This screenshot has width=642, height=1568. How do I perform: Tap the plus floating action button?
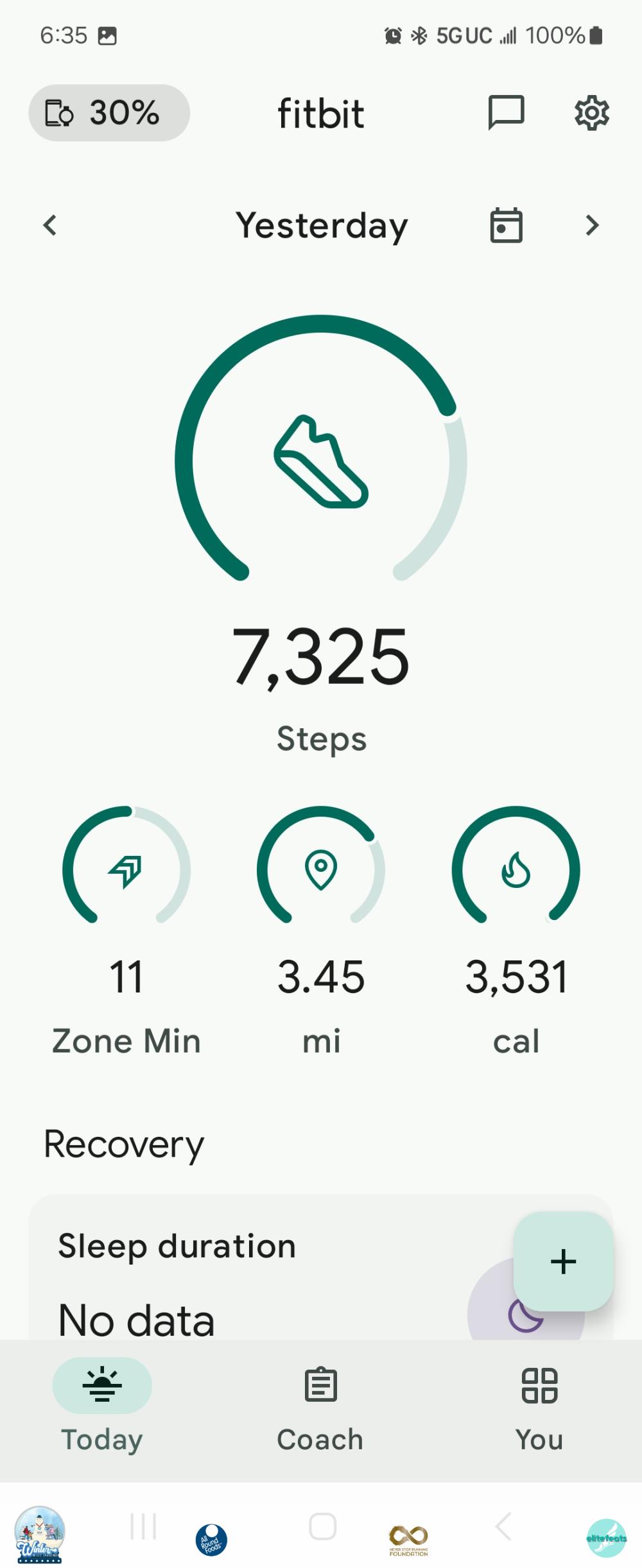click(563, 1261)
